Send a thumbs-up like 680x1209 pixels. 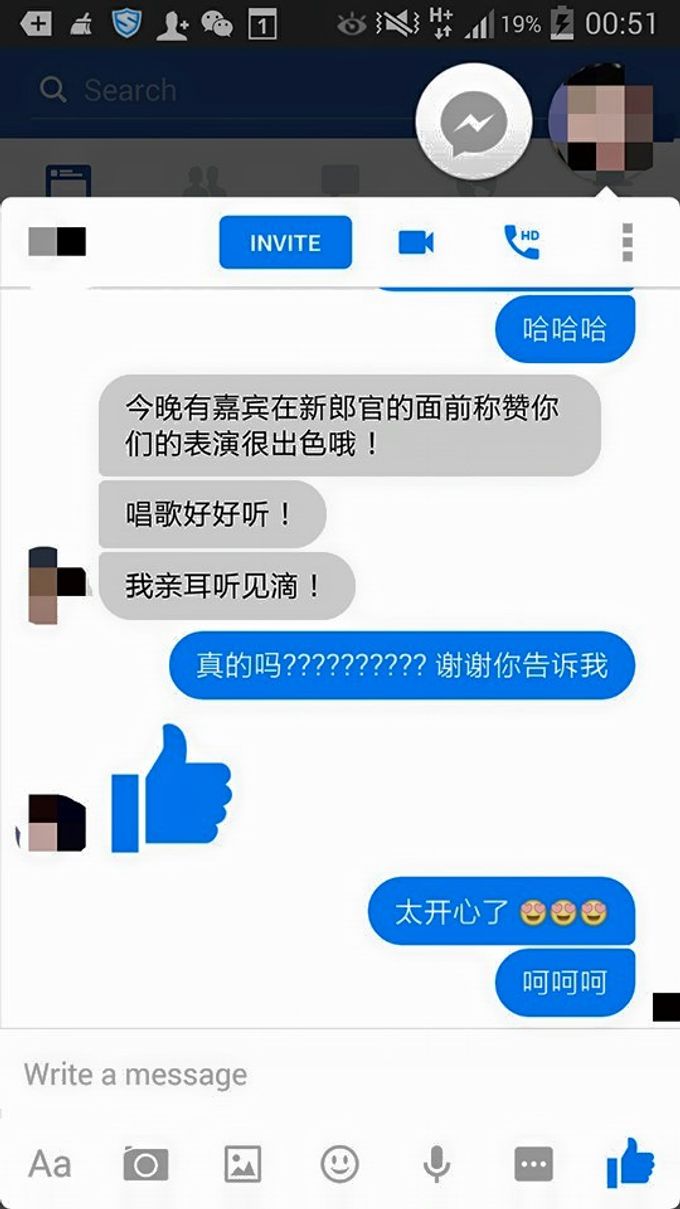pos(630,1164)
